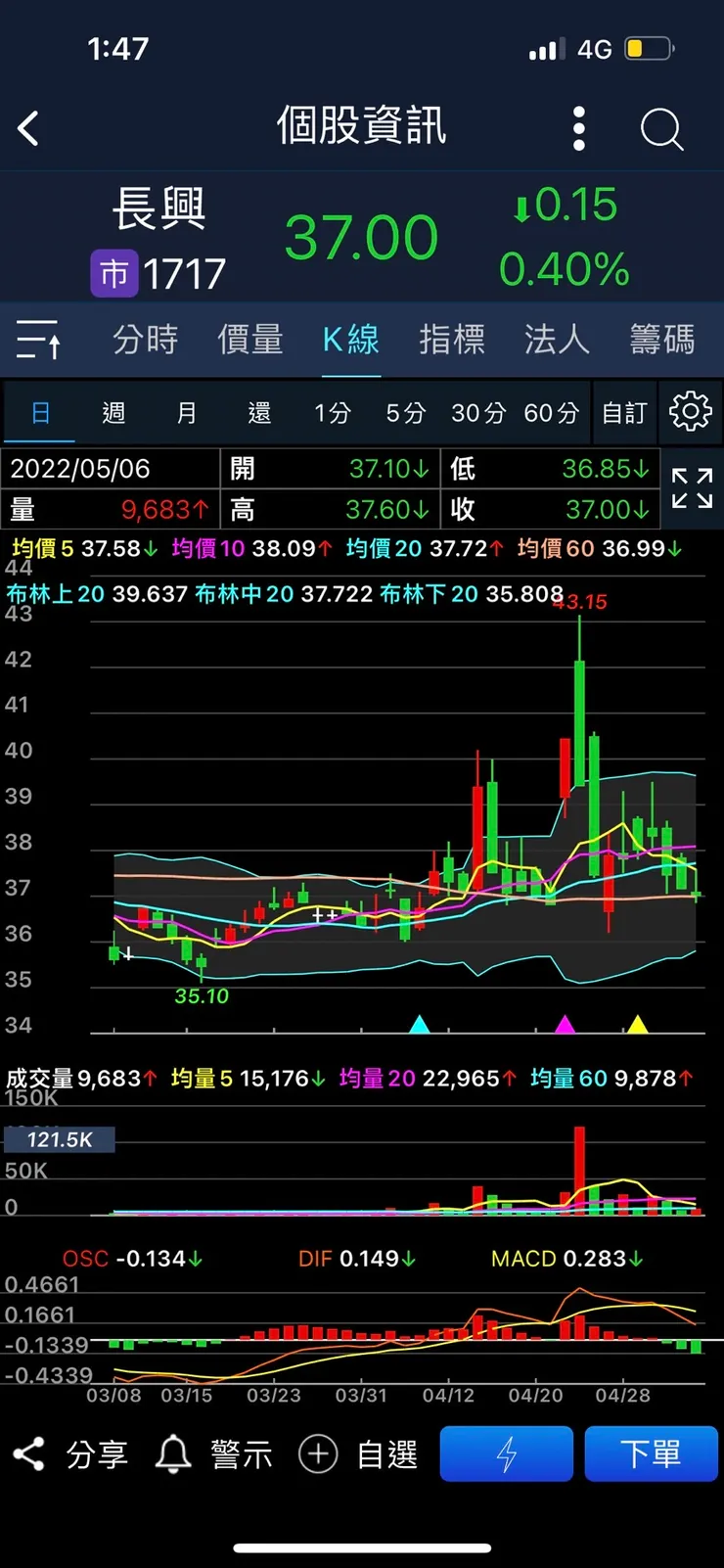
Task: Tap the 下單 order button
Action: [651, 1453]
